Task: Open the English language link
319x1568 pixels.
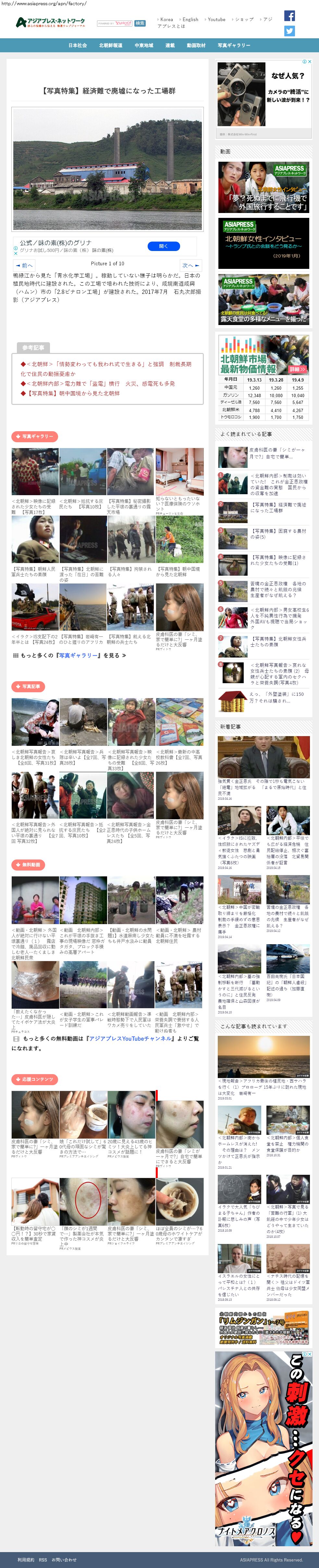Action: [x=190, y=19]
